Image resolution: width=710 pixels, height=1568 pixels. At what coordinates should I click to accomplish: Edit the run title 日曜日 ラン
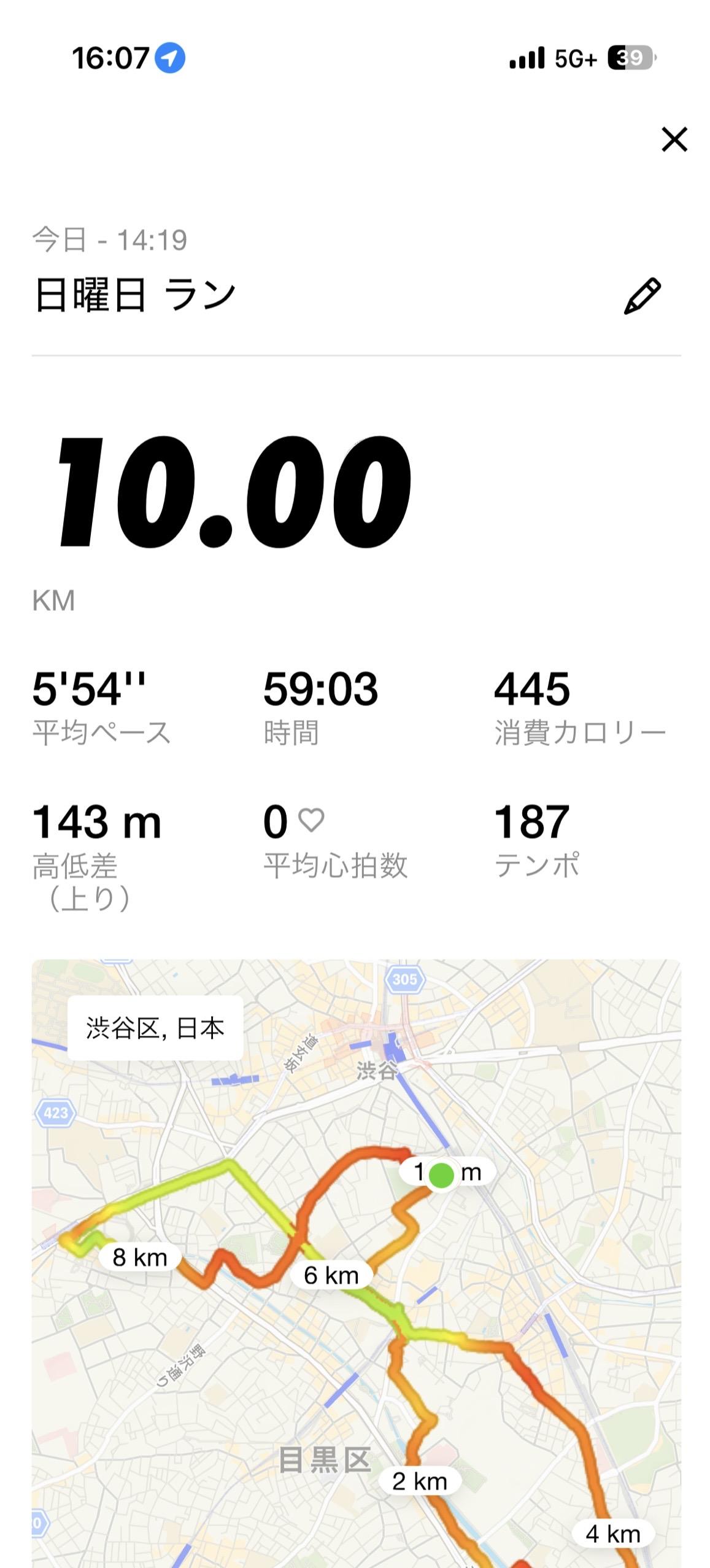click(642, 296)
